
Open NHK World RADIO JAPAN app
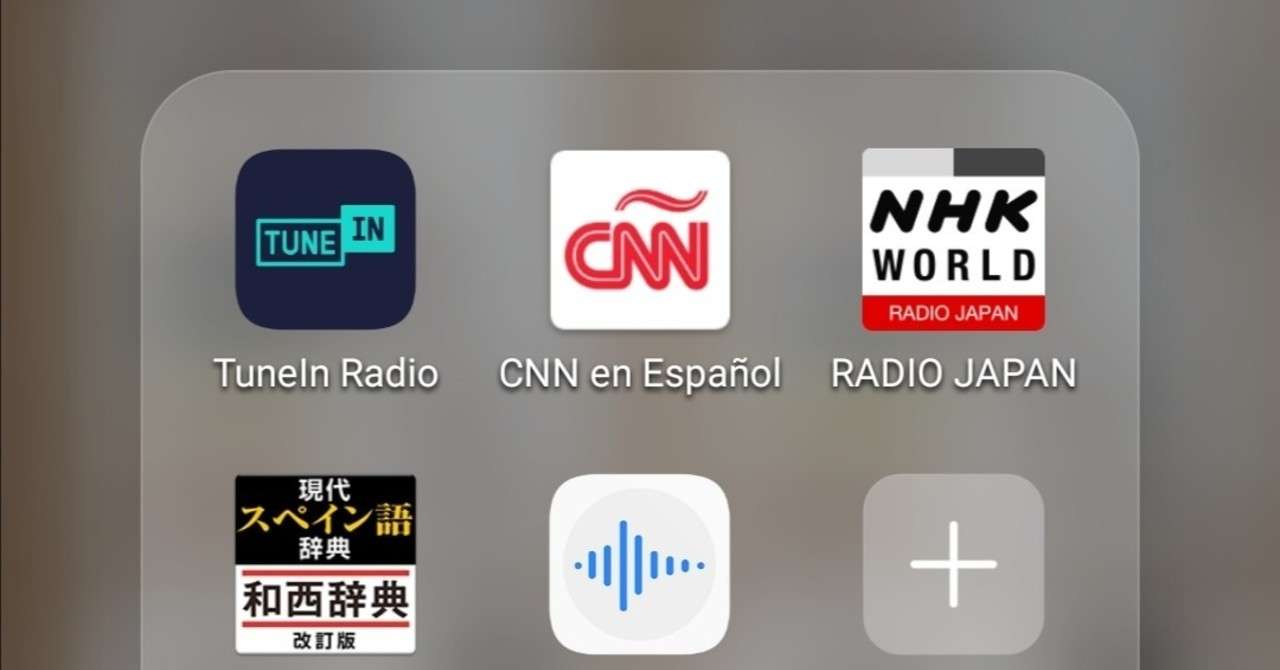pyautogui.click(x=953, y=240)
